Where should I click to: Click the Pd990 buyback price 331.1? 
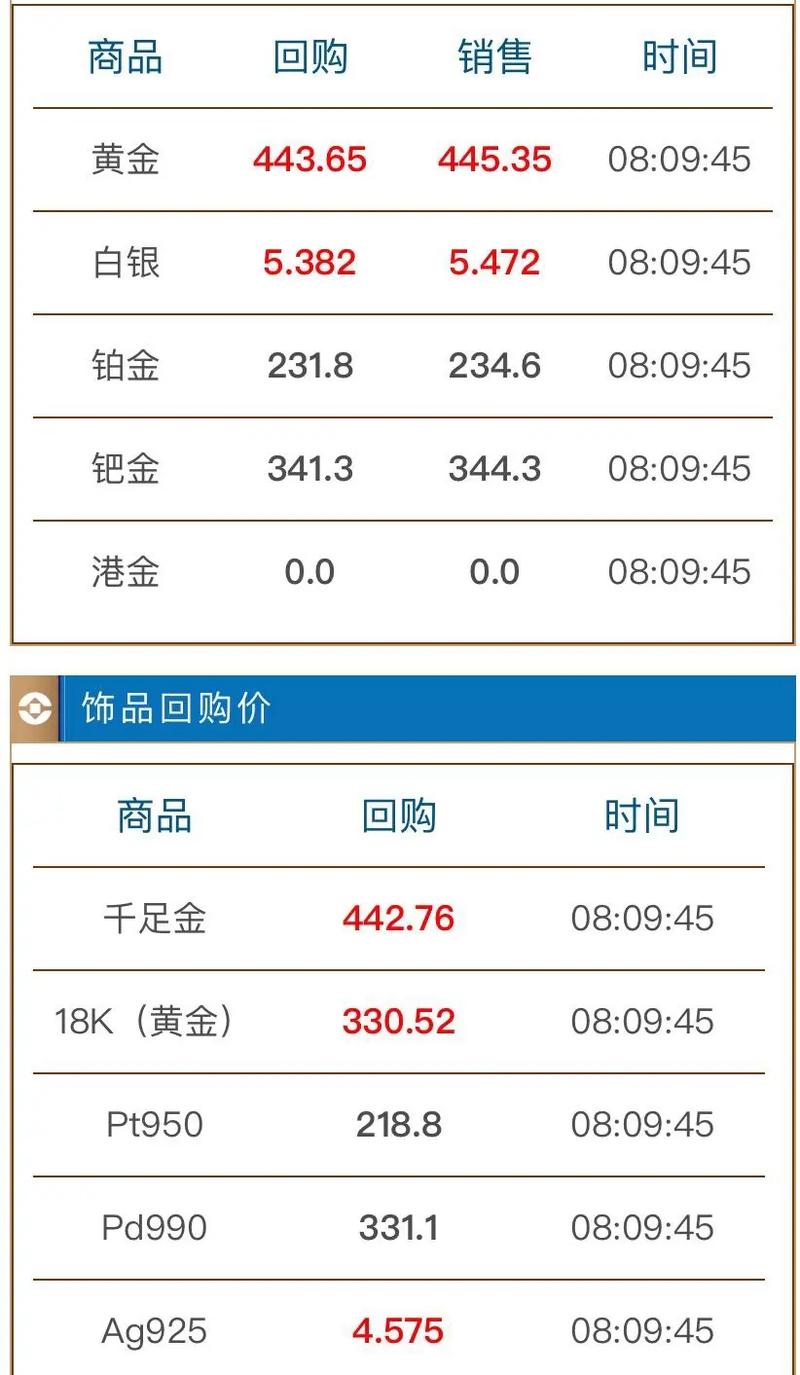coord(398,1227)
